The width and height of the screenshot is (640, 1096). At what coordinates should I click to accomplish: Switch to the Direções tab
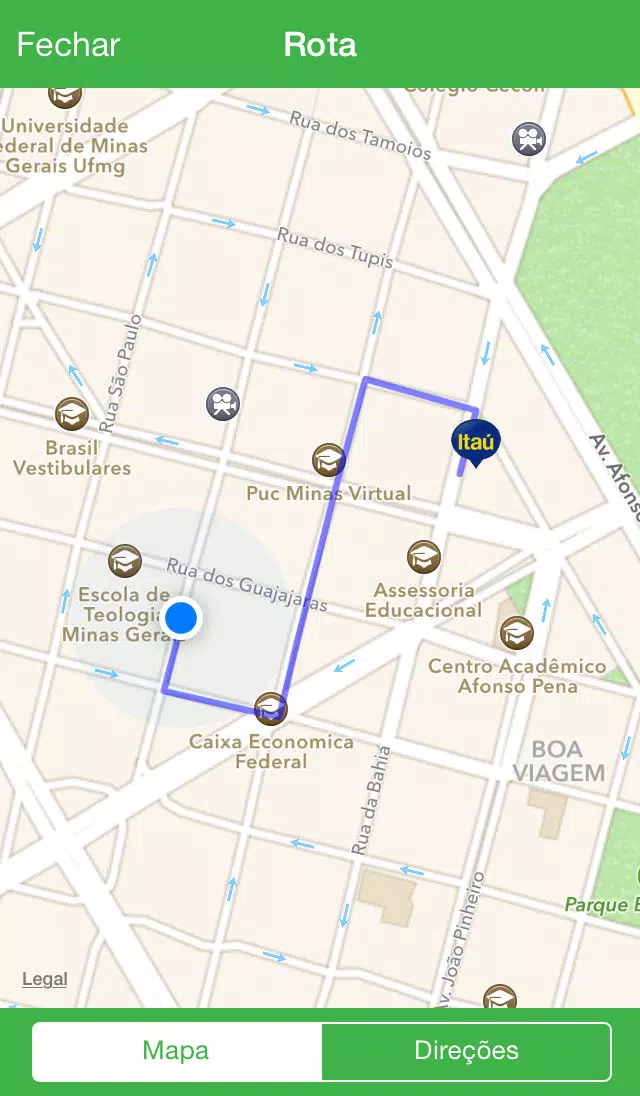click(x=466, y=1051)
